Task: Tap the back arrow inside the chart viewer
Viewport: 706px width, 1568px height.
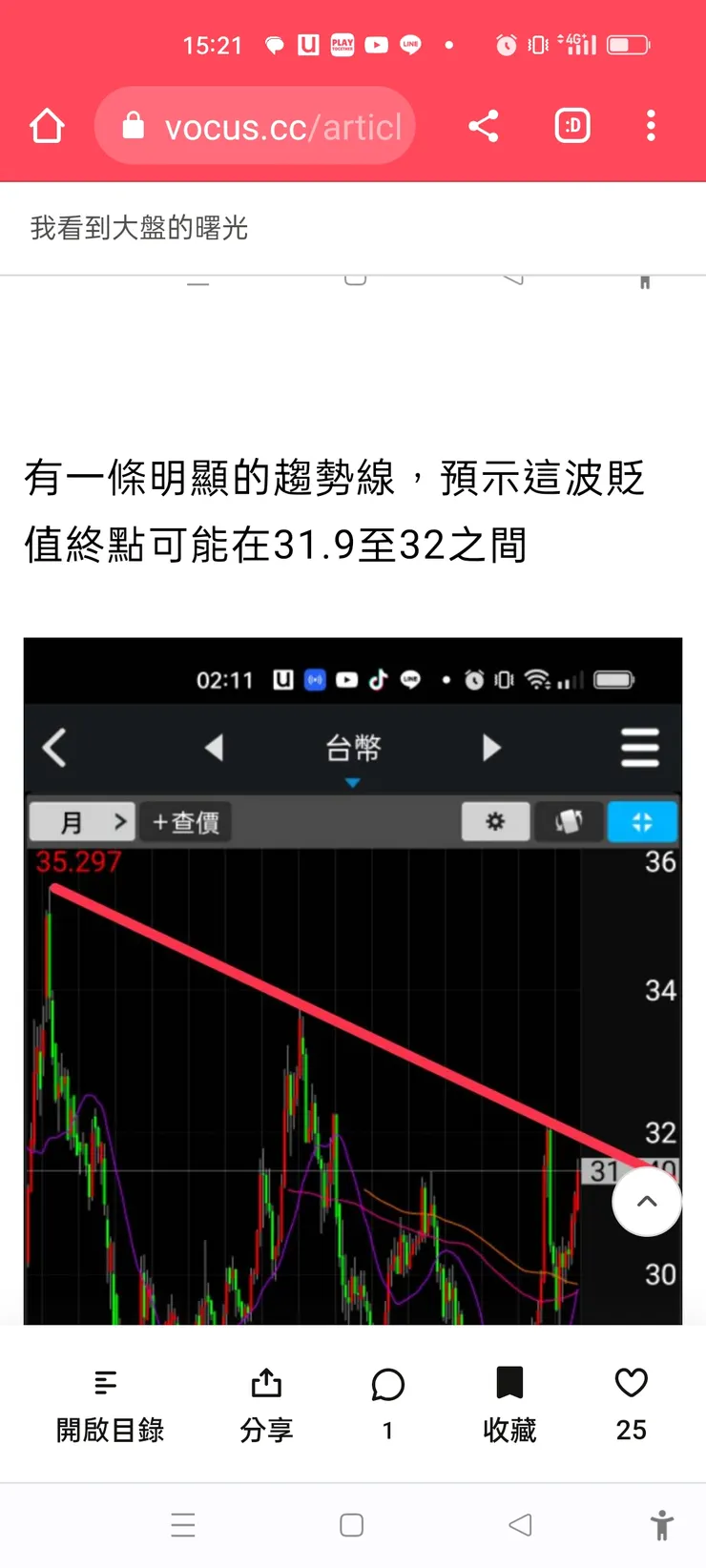Action: [x=53, y=749]
